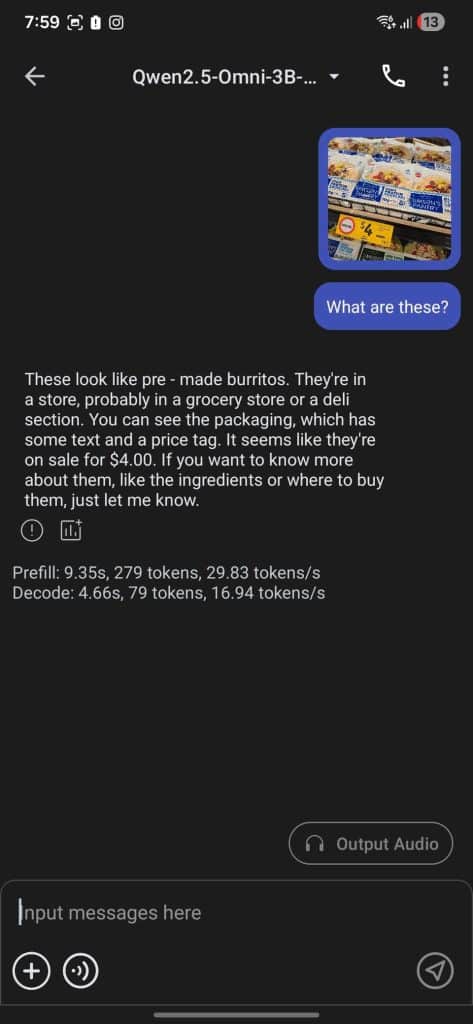The height and width of the screenshot is (1024, 473).
Task: Tap the exclamation report icon under the reply
Action: click(32, 532)
